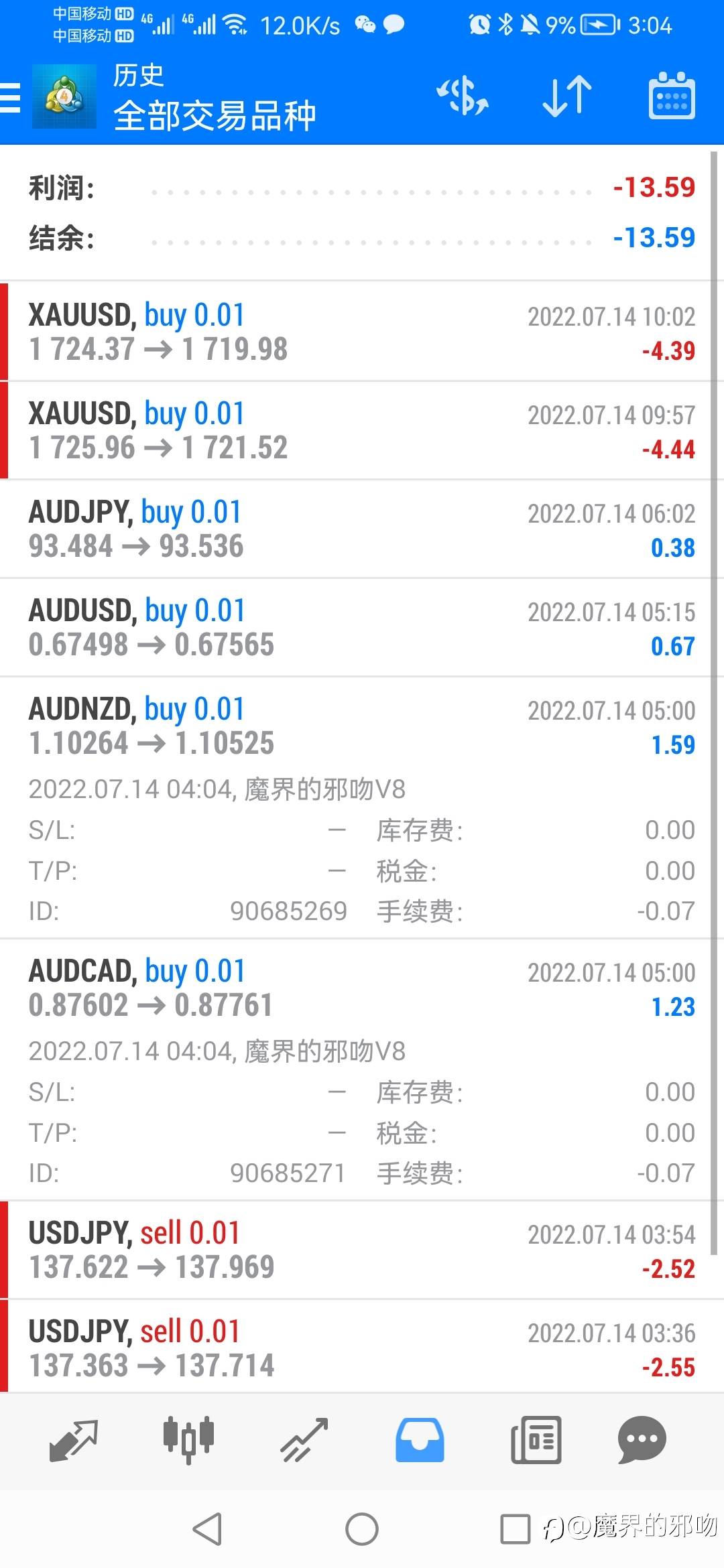Viewport: 724px width, 1568px height.
Task: Switch to the News tab
Action: pyautogui.click(x=535, y=1439)
